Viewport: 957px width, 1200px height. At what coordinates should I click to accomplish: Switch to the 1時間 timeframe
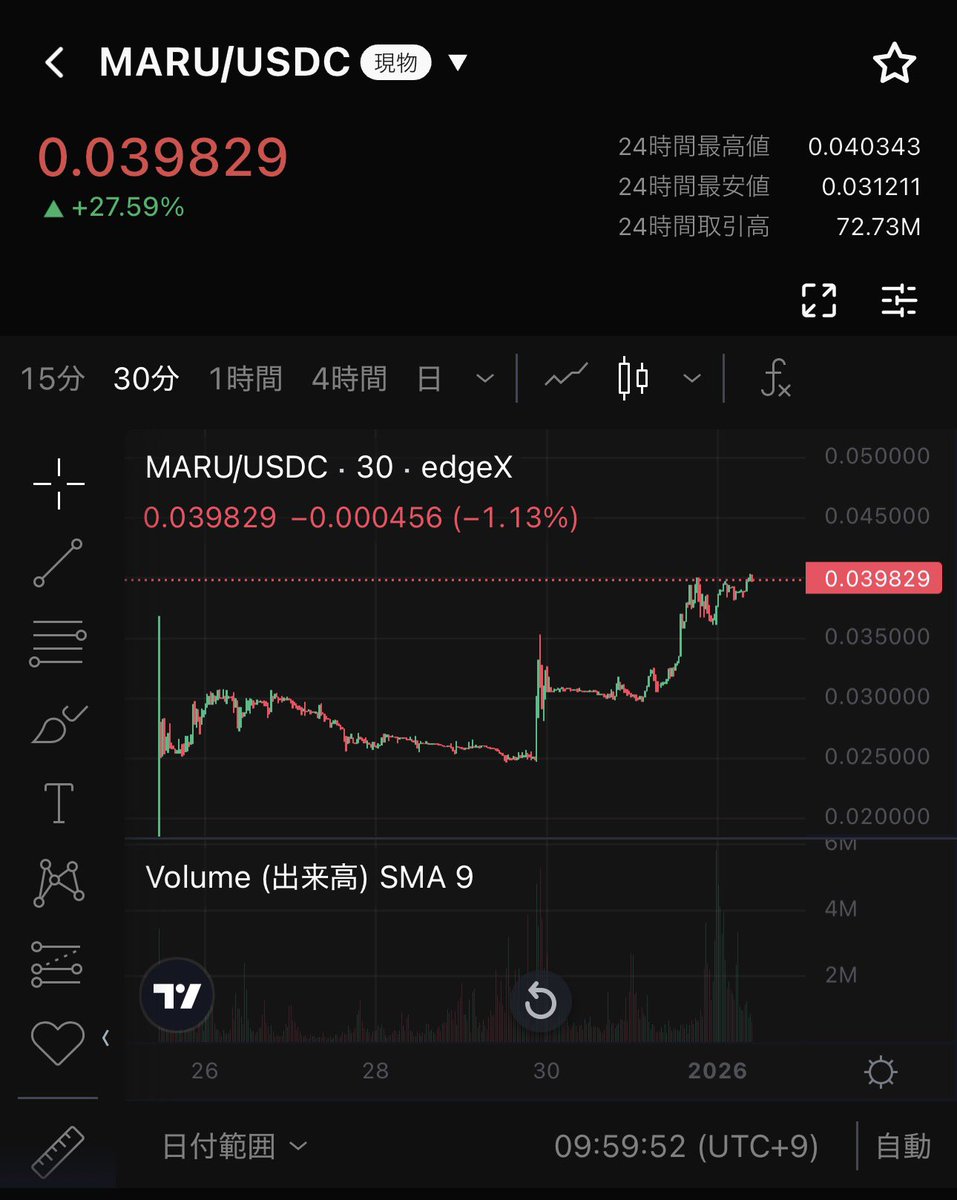(245, 379)
